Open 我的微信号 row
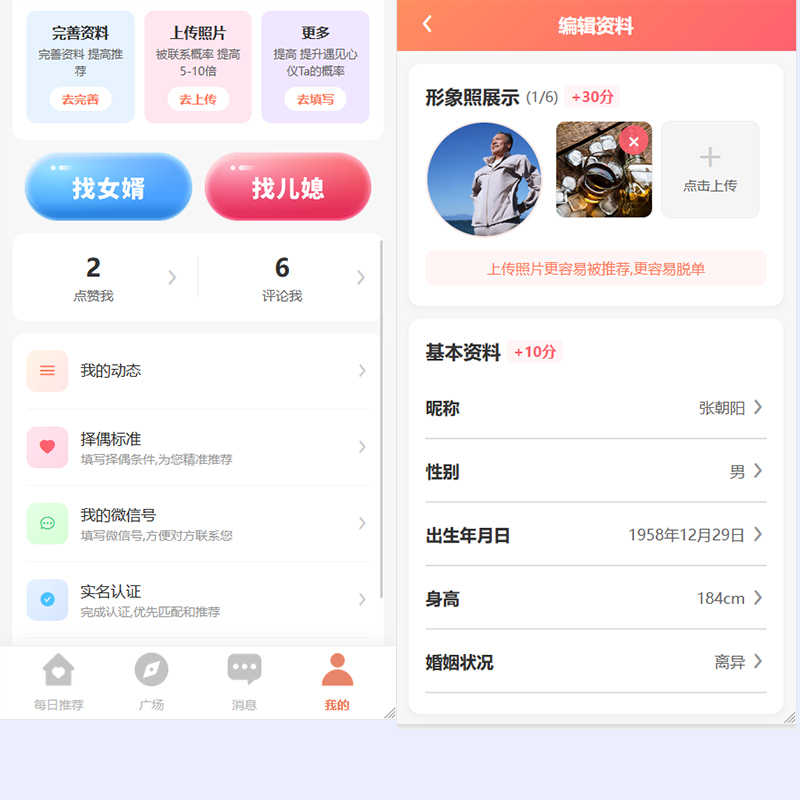The height and width of the screenshot is (800, 800). pos(197,523)
